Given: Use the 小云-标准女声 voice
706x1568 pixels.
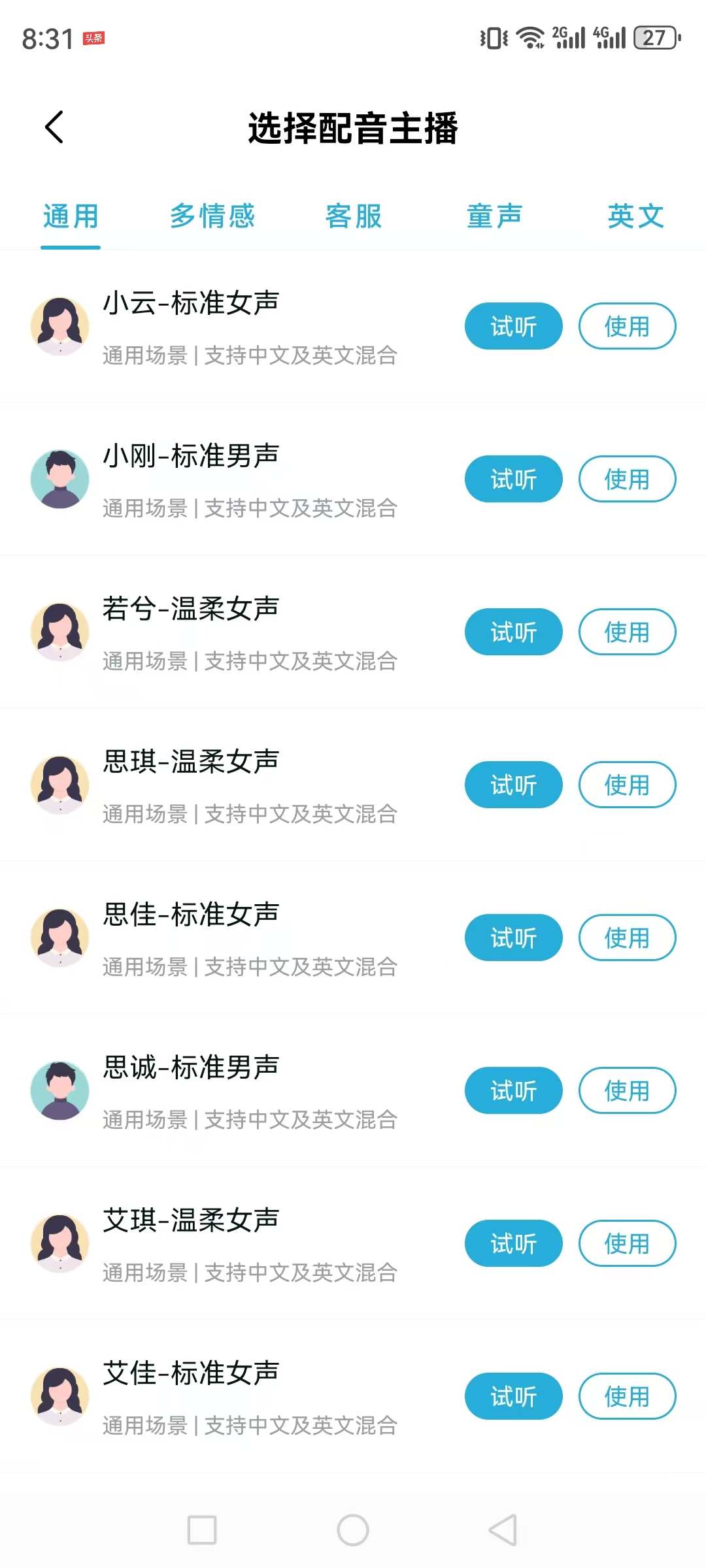Looking at the screenshot, I should 628,326.
